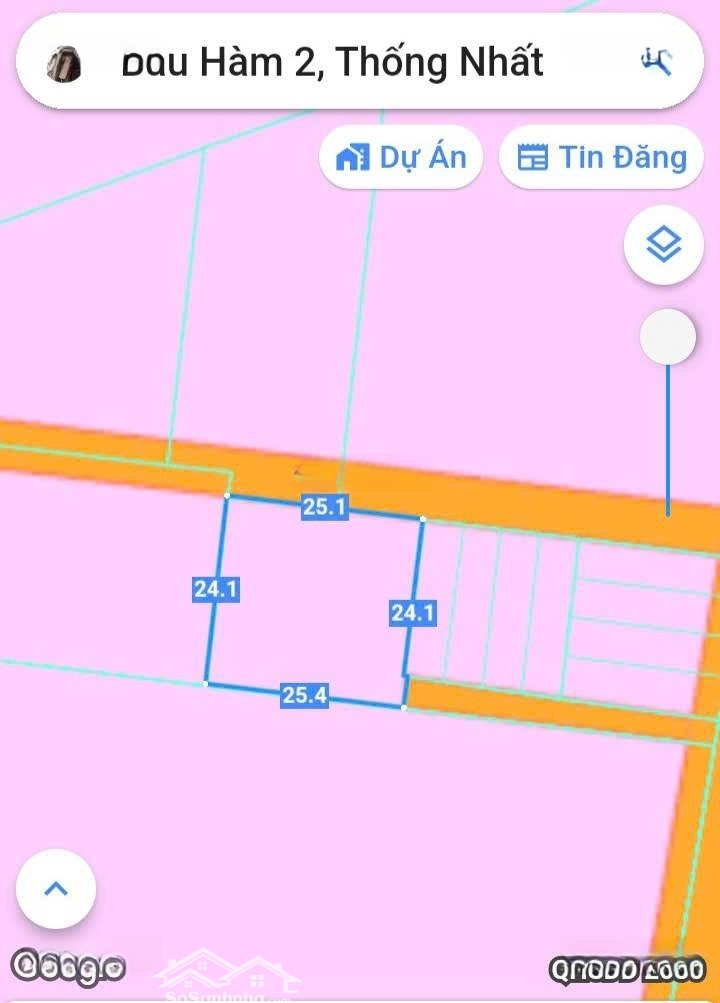Tap the house icon on the Dự Án button

coord(352,156)
